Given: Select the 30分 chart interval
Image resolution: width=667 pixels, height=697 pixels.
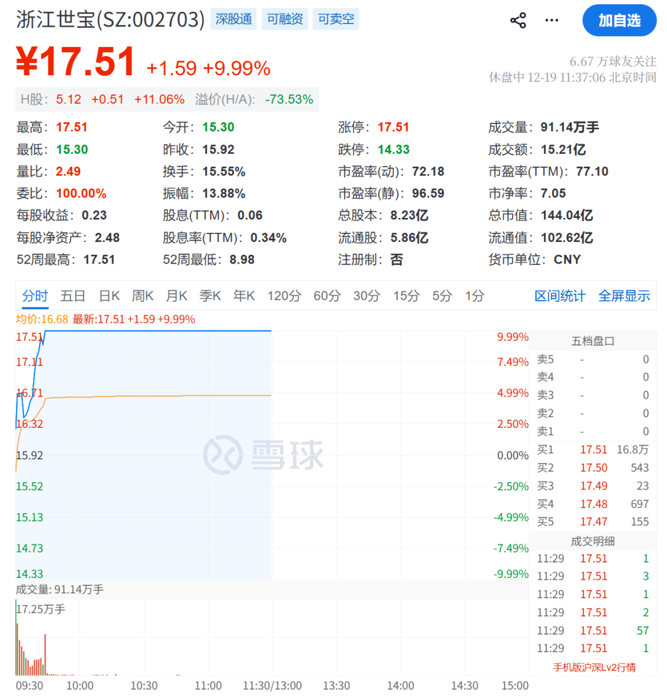Looking at the screenshot, I should [367, 295].
